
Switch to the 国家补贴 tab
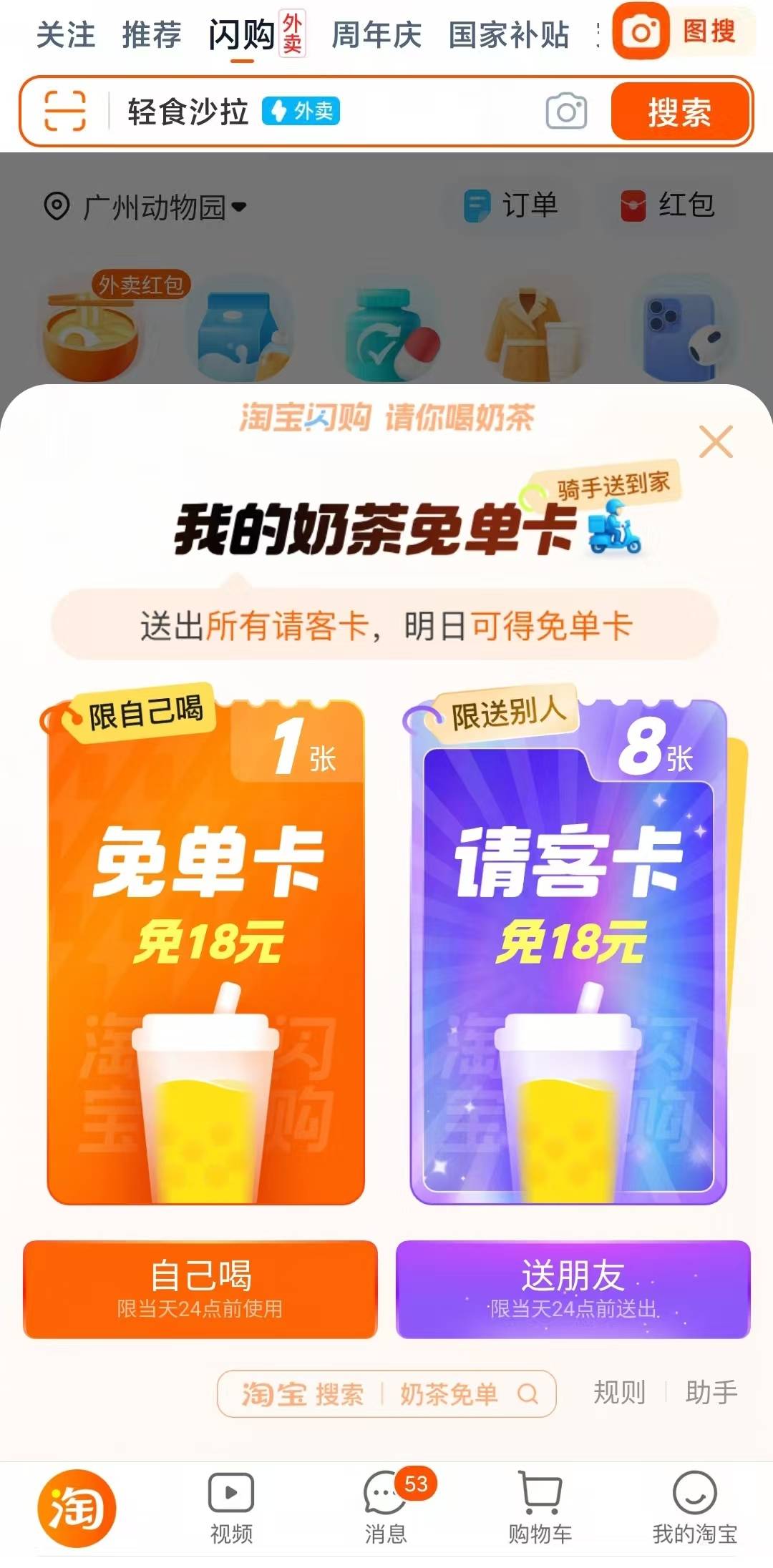click(508, 34)
